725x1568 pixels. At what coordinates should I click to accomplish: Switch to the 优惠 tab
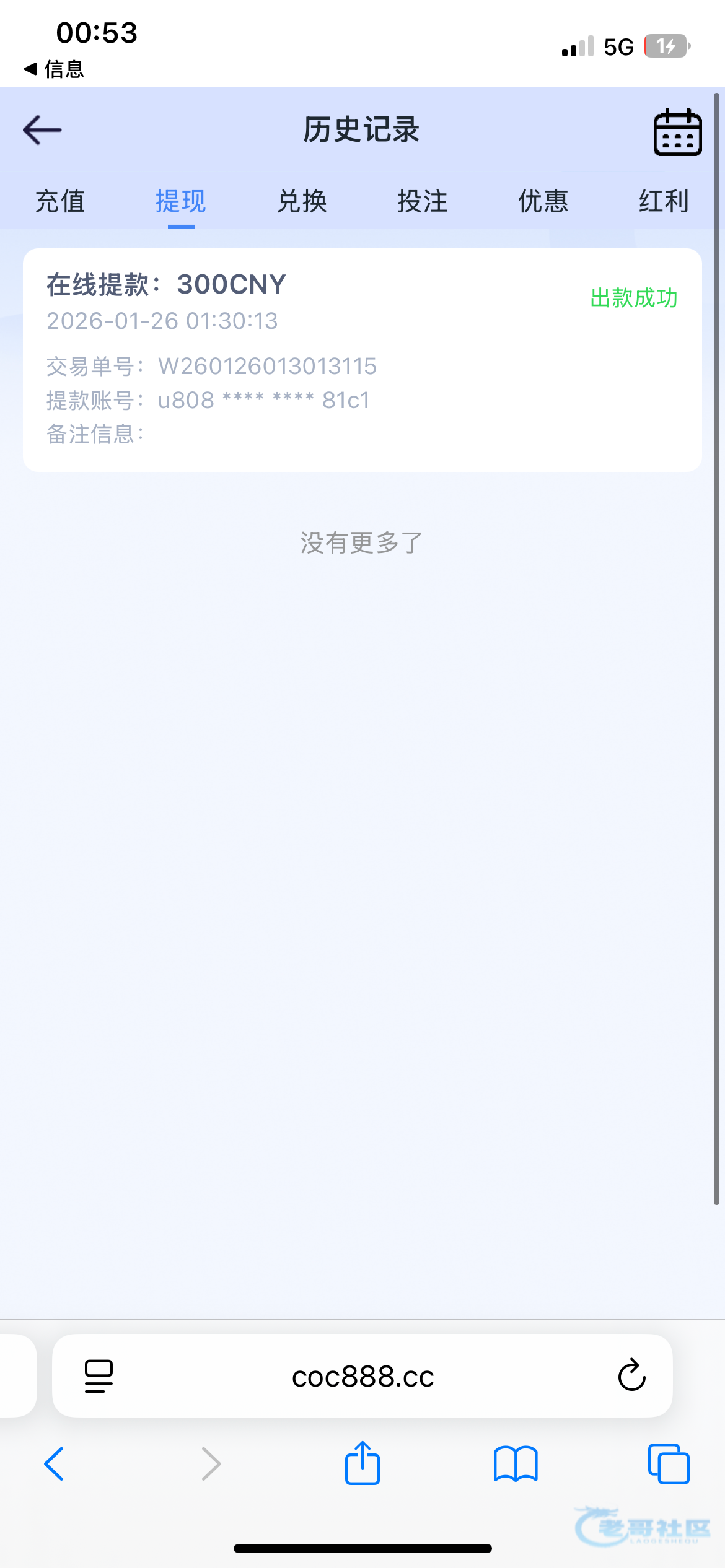543,201
